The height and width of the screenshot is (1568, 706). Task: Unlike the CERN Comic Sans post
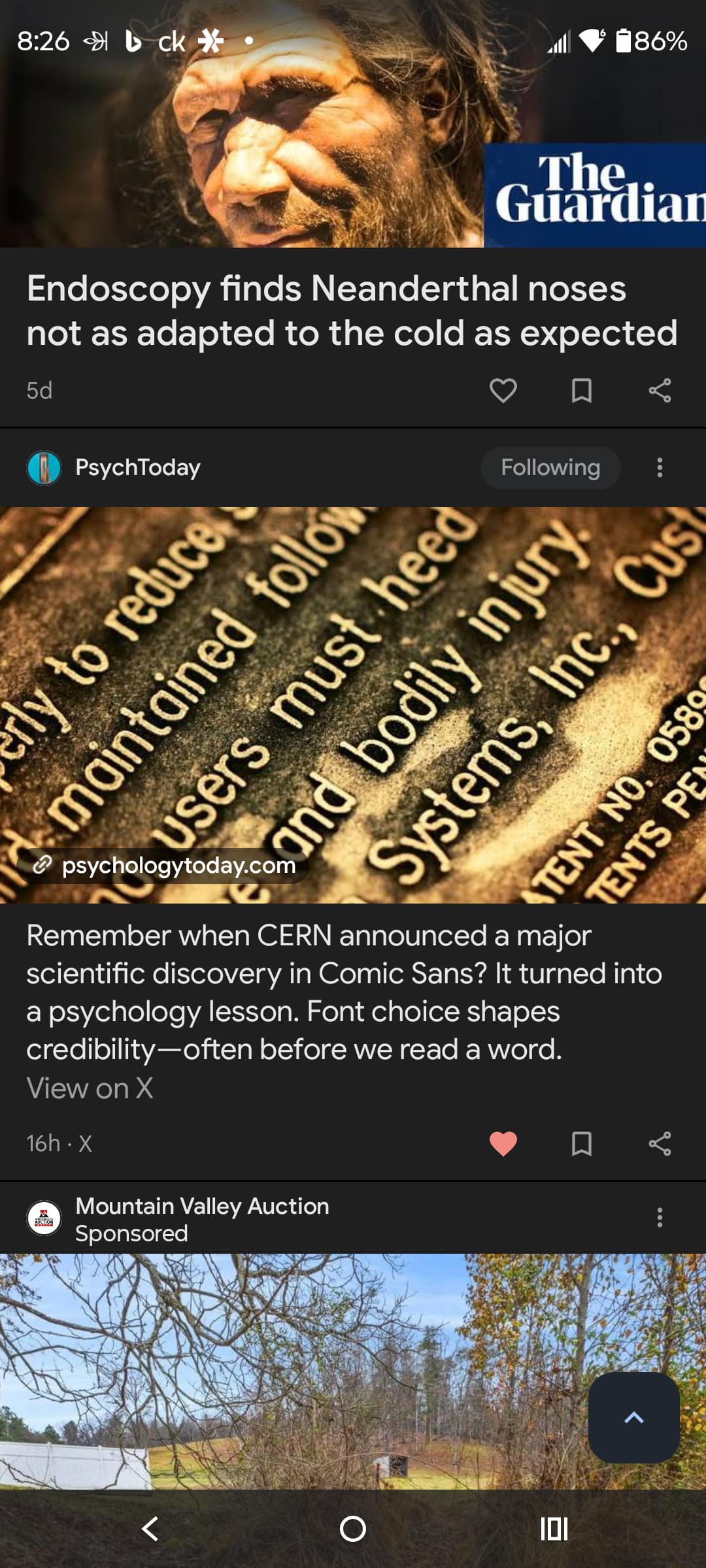[503, 1143]
